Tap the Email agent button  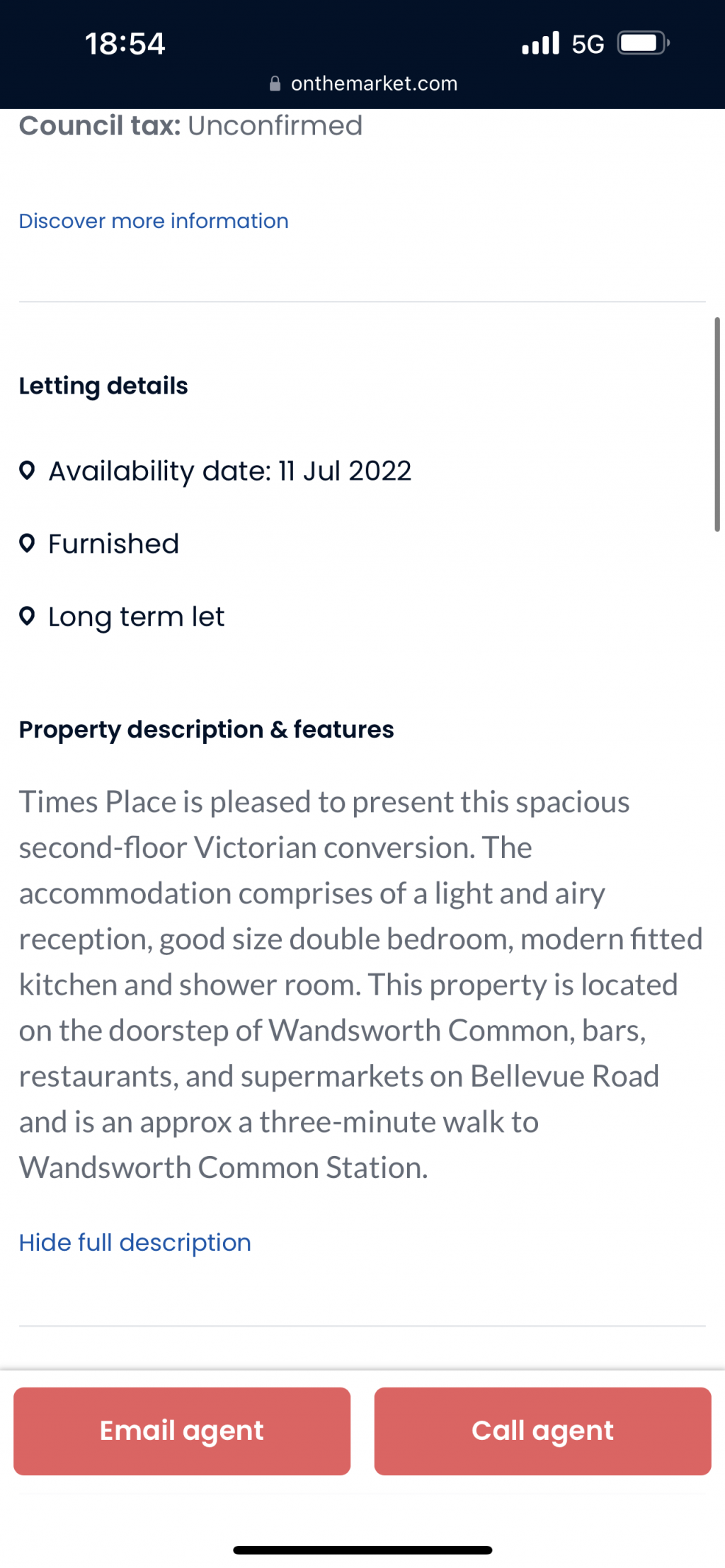(182, 1431)
